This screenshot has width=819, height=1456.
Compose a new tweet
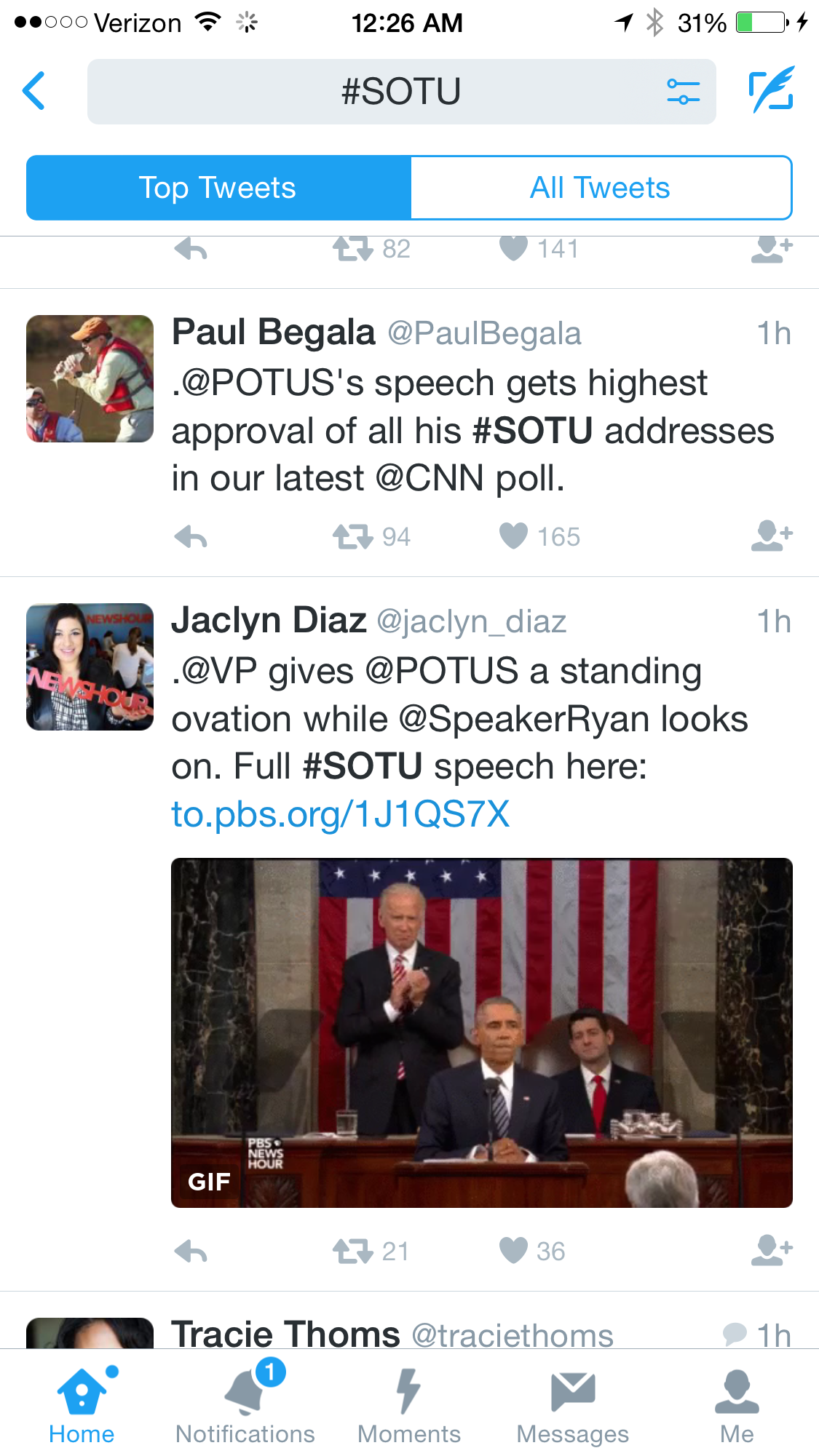(x=771, y=90)
